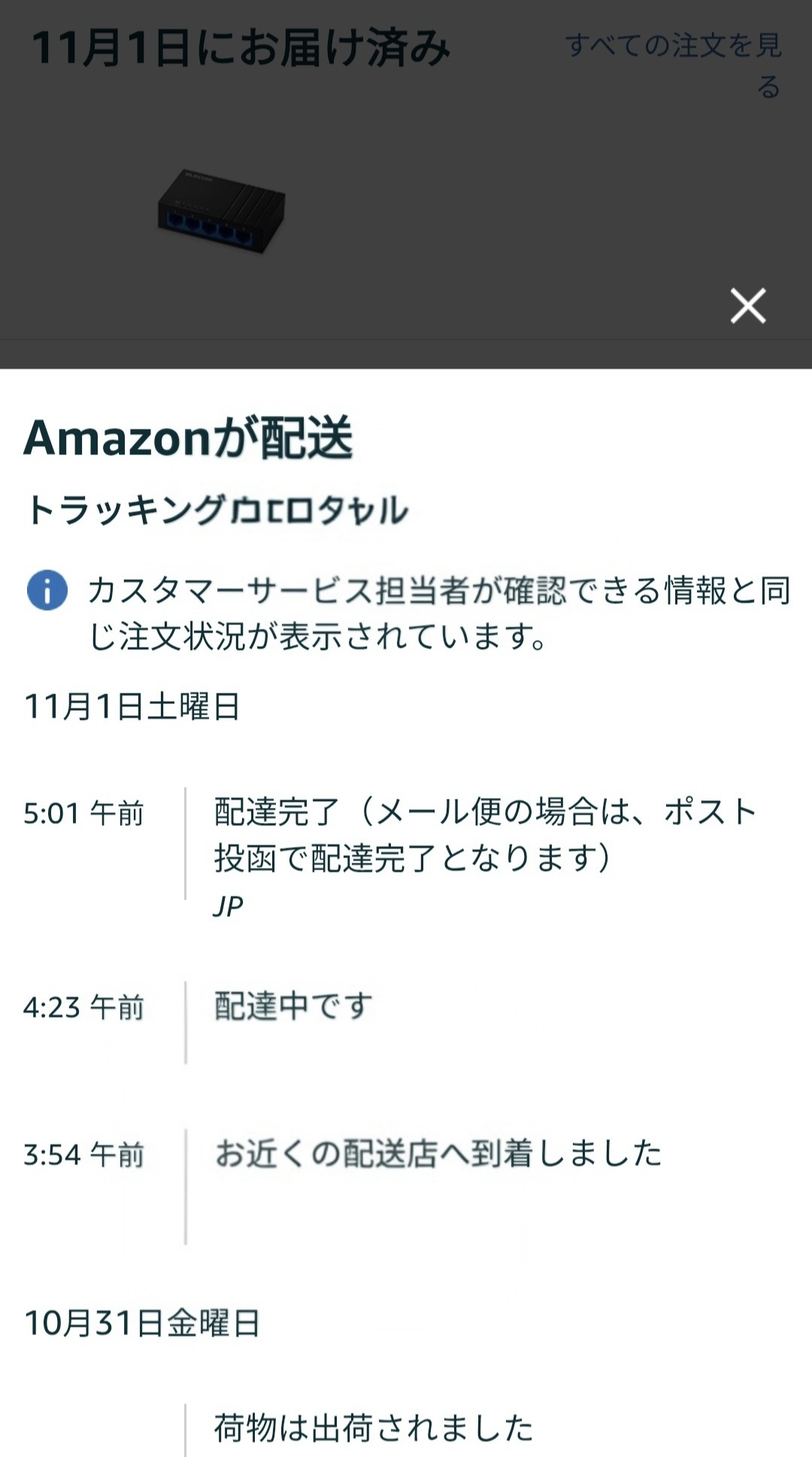Close the tracking details sheet
Image resolution: width=812 pixels, height=1457 pixels.
[x=748, y=306]
